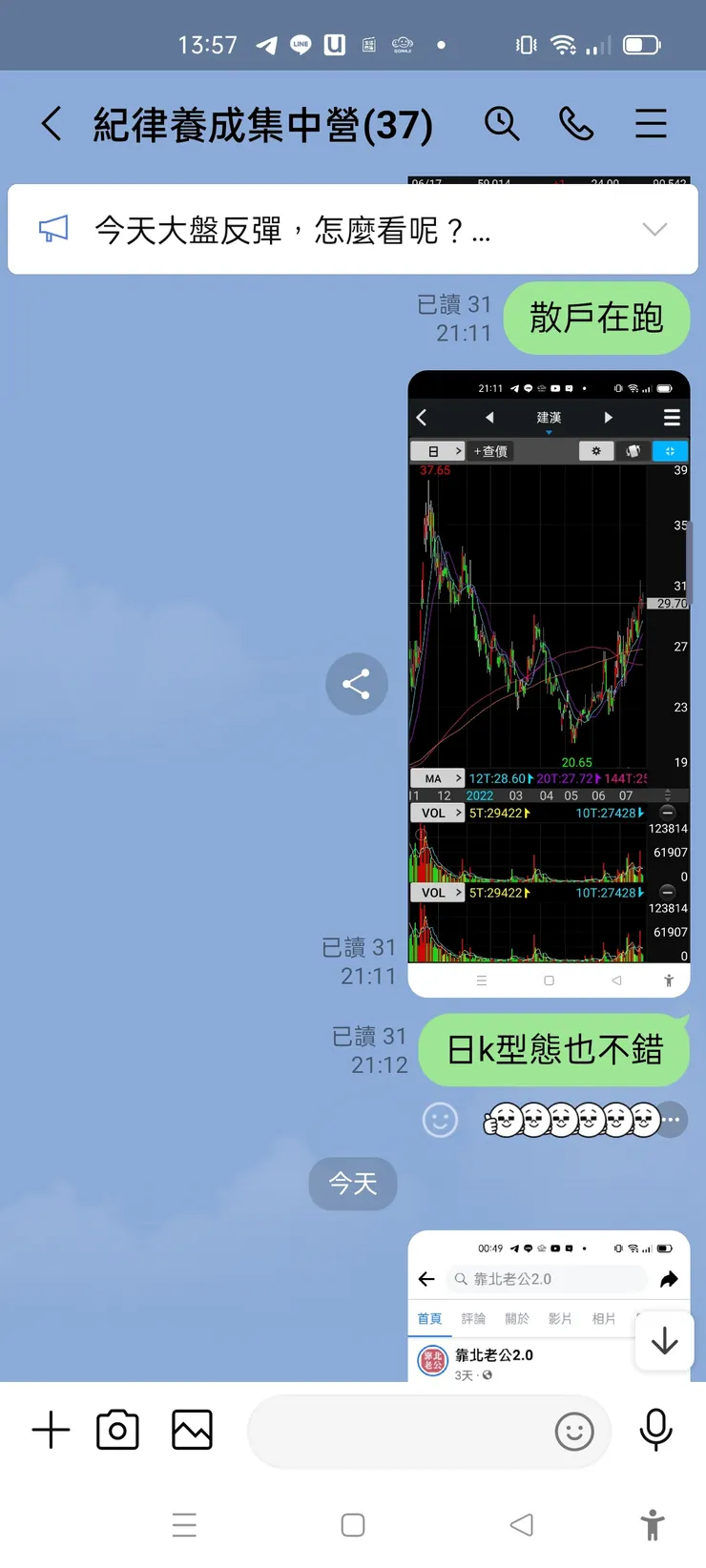
Task: Record a voice message with the microphone icon
Action: coord(655,1430)
